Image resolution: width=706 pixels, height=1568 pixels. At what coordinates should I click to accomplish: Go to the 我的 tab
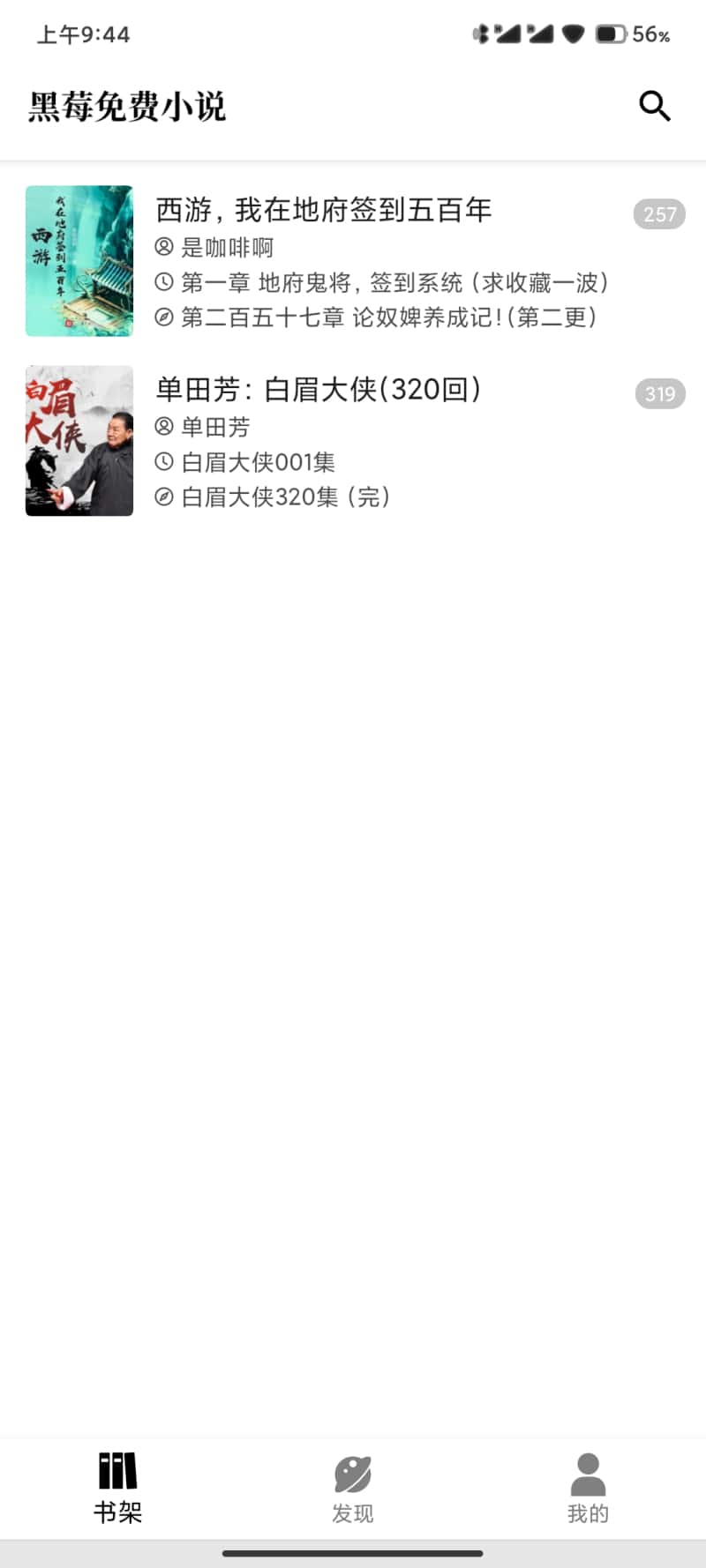pyautogui.click(x=588, y=1489)
